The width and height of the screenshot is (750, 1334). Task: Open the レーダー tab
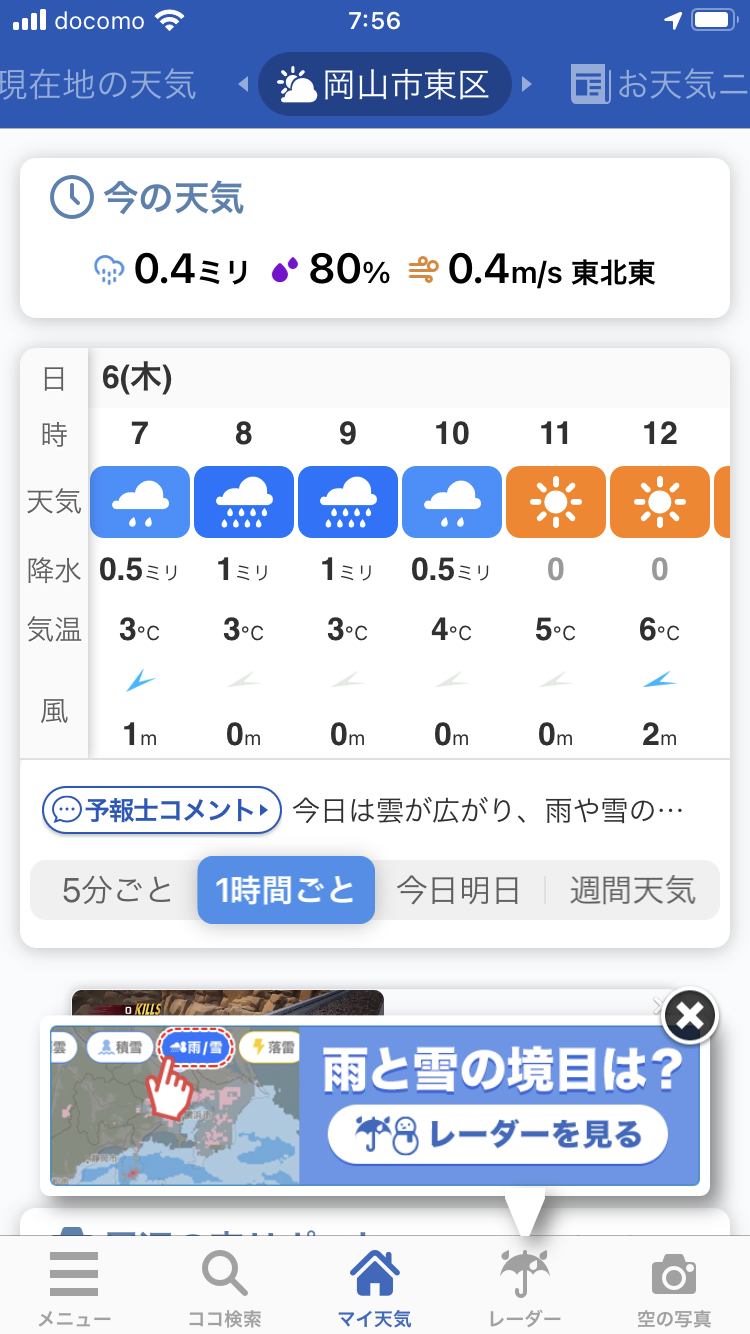click(x=525, y=1288)
